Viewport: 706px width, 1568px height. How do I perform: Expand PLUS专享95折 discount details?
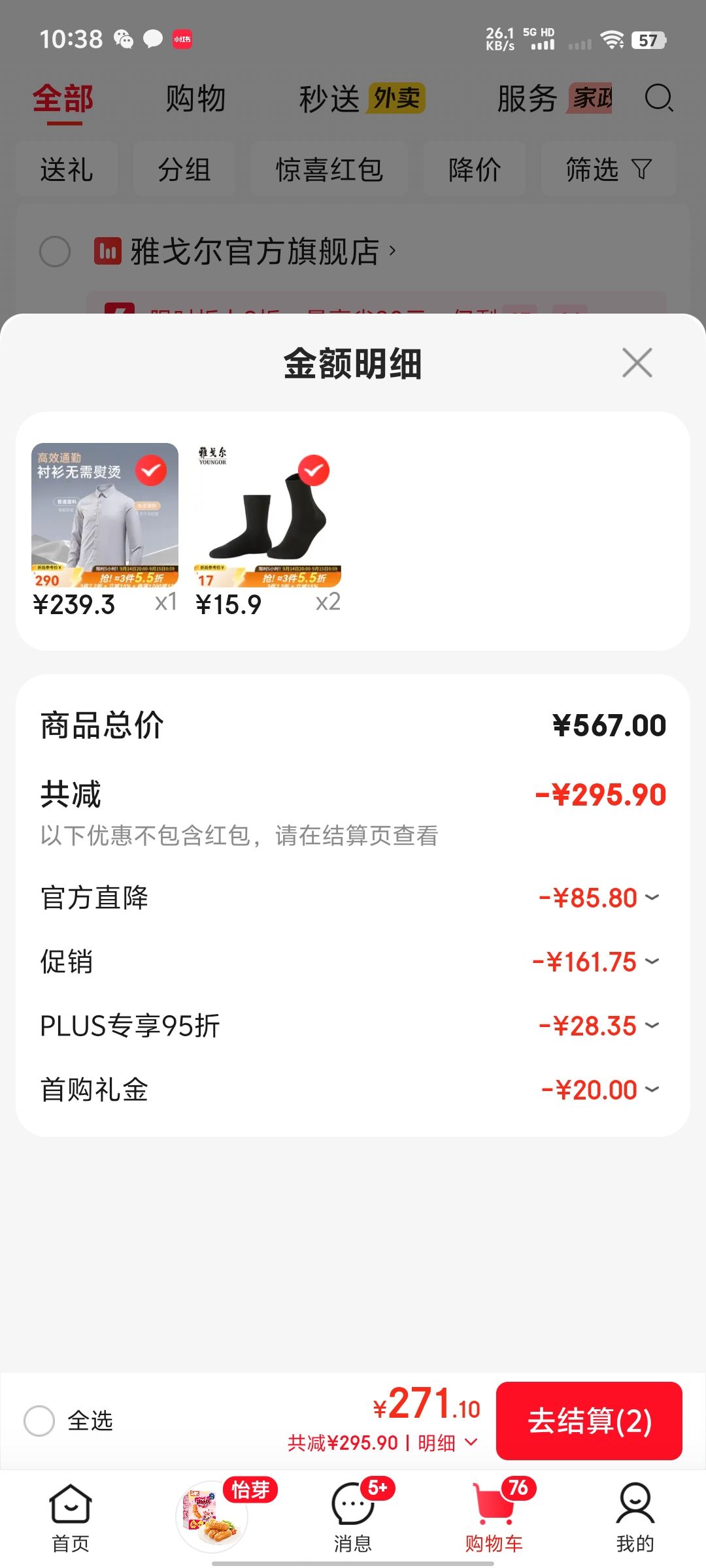tap(353, 1026)
